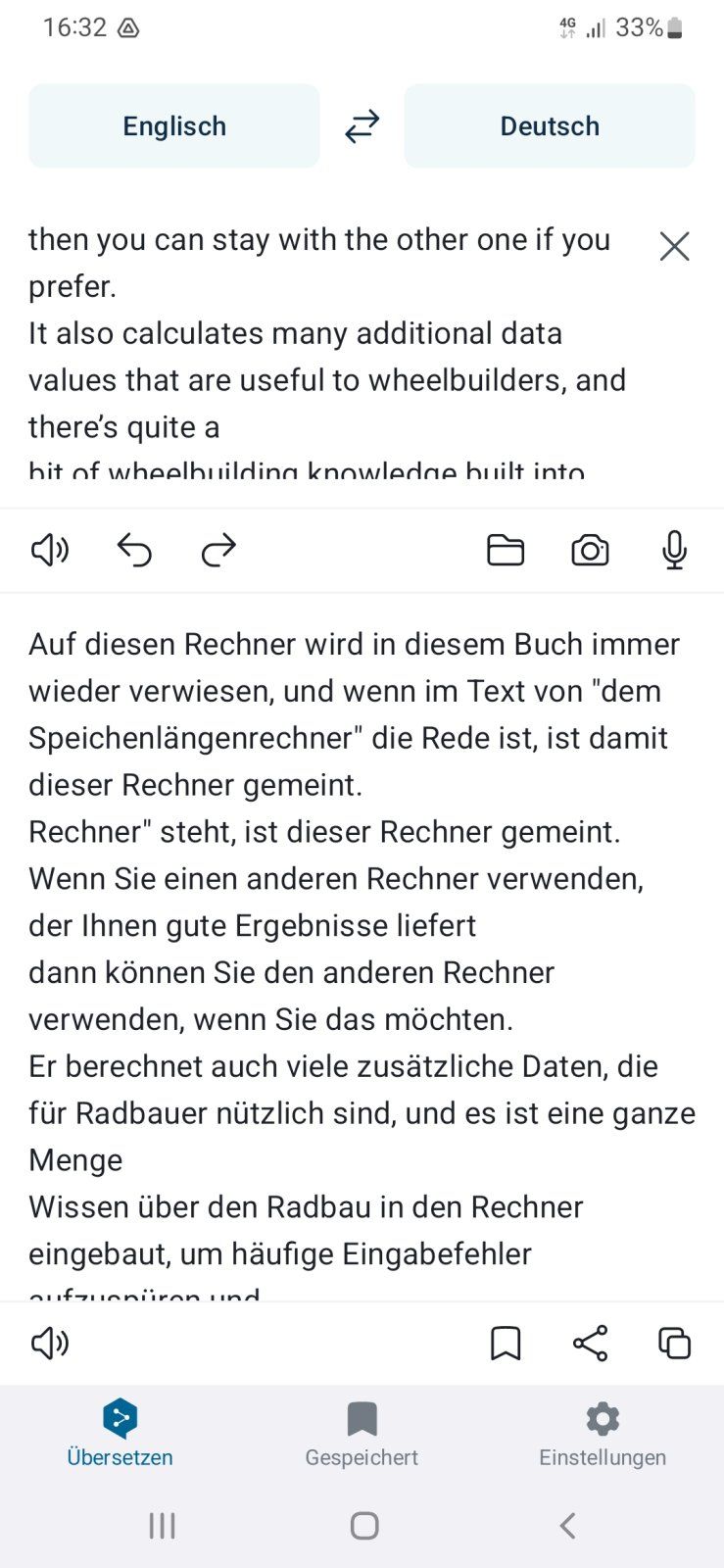Go to the Übersetzen tab
This screenshot has width=724, height=1568.
point(121,1434)
